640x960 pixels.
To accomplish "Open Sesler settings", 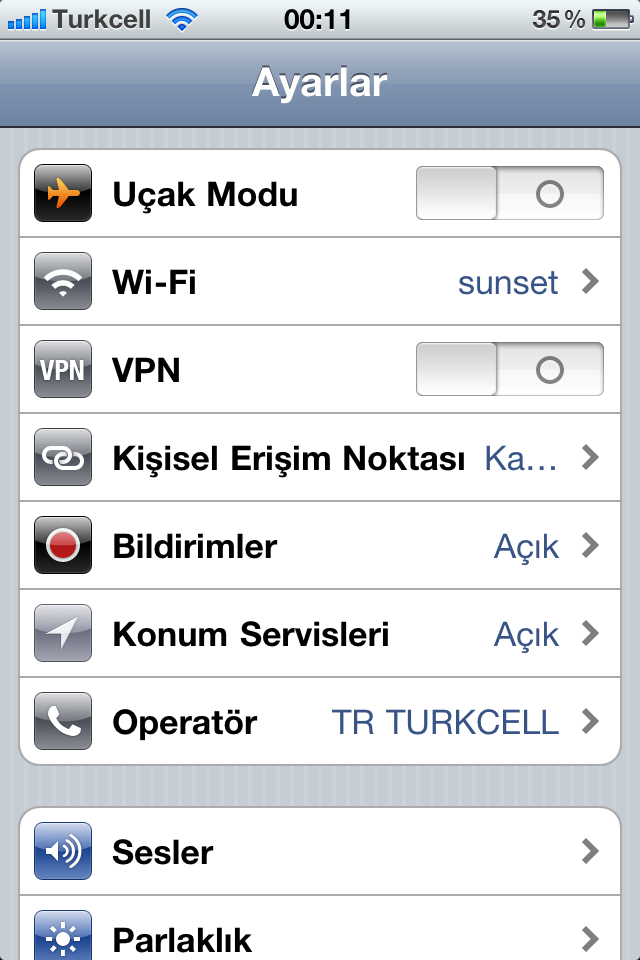I will (320, 852).
